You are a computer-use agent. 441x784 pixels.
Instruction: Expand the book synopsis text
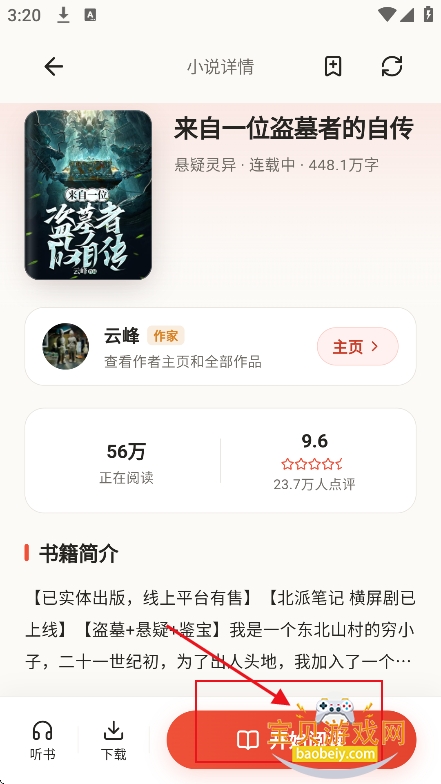pyautogui.click(x=220, y=630)
